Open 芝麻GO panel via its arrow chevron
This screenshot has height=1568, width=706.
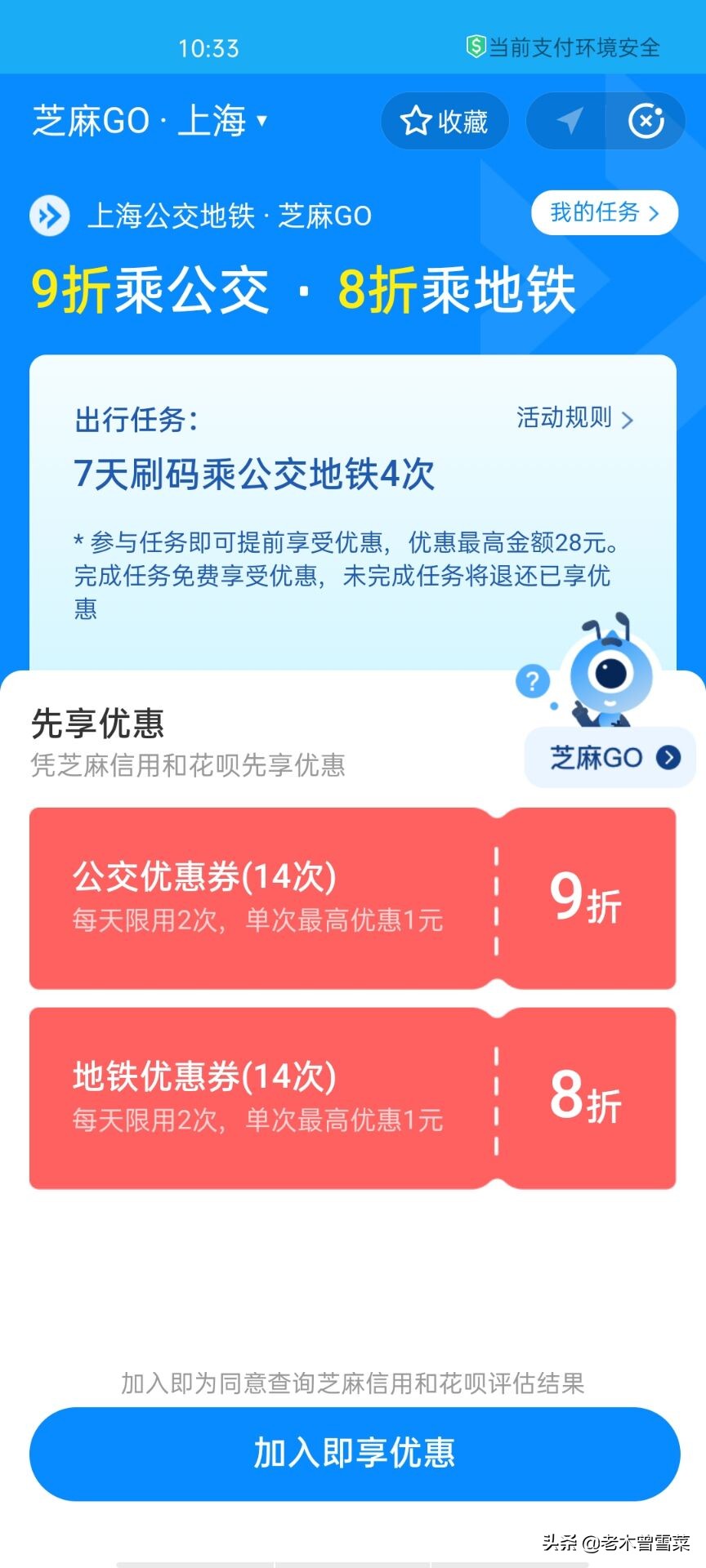667,757
